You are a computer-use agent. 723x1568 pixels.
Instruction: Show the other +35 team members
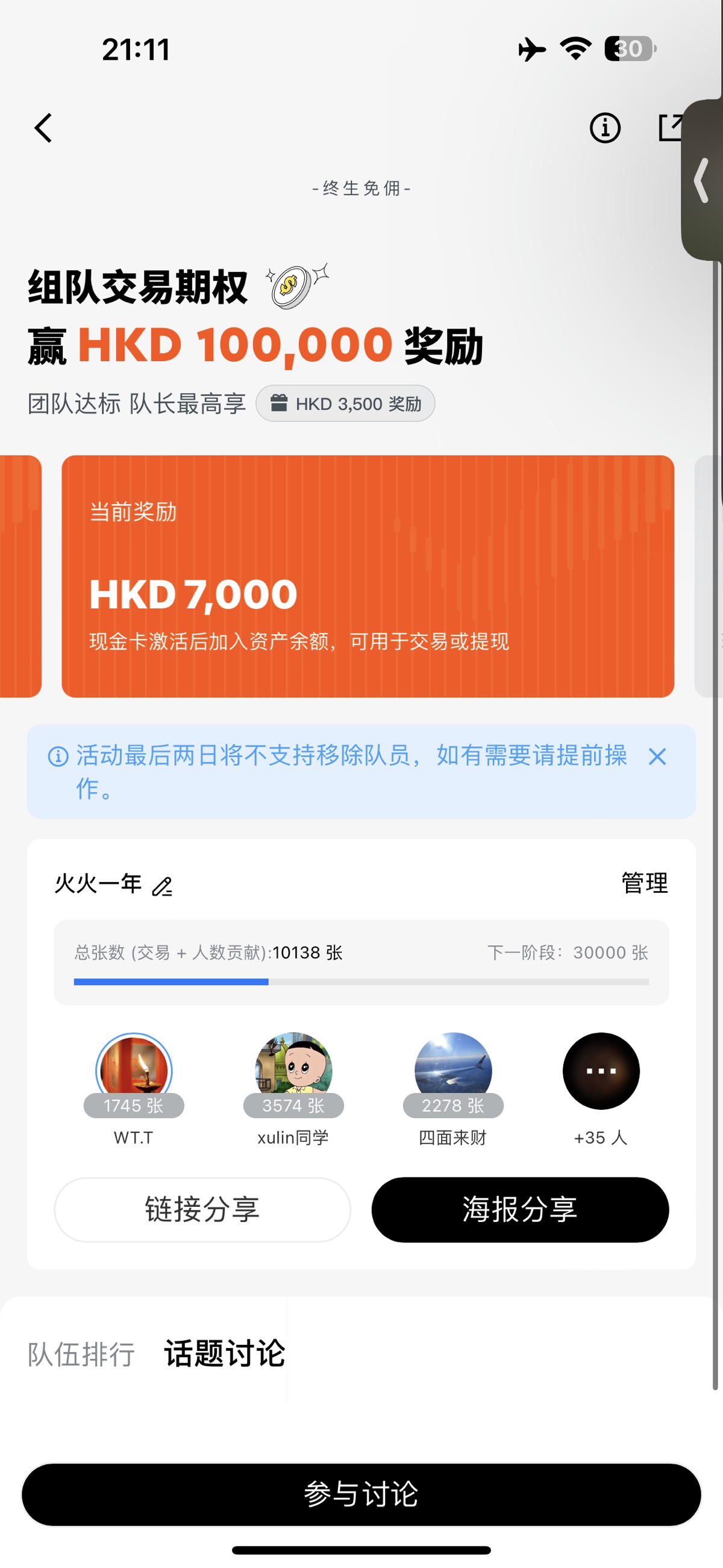601,1071
